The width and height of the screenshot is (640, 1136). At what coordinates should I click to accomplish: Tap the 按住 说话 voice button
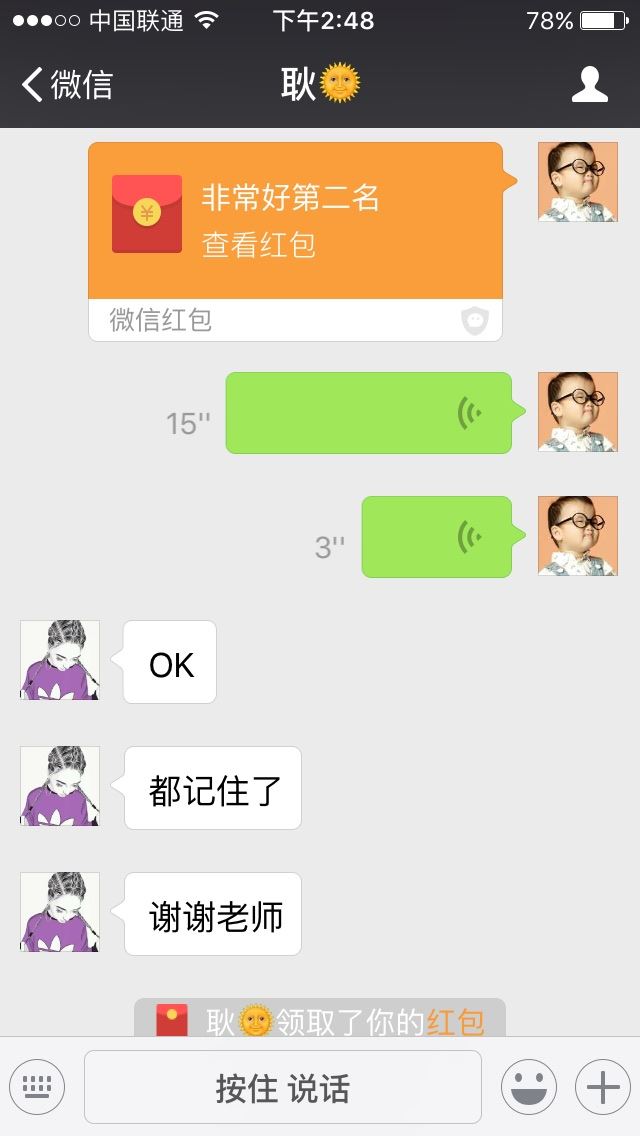283,1087
